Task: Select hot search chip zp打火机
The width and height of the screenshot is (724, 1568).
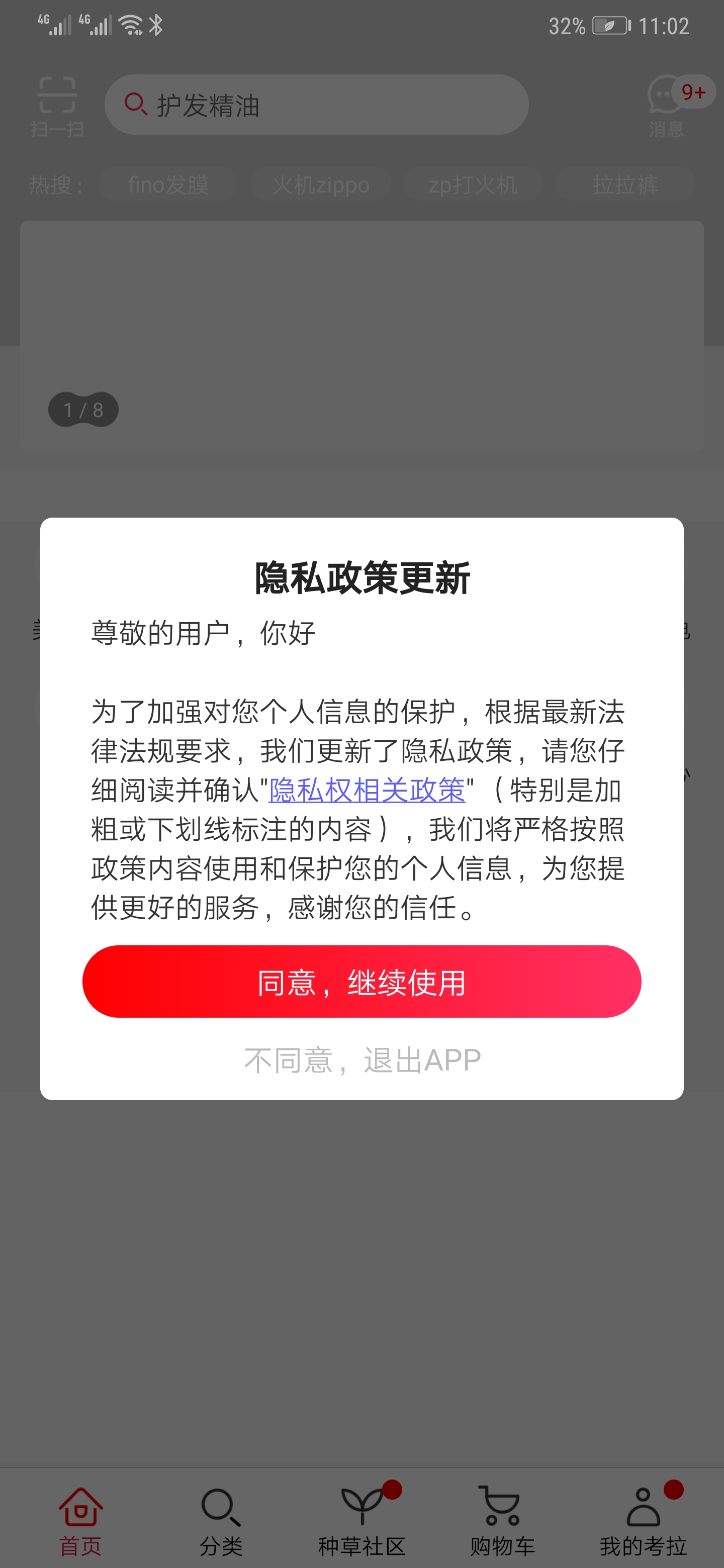Action: click(473, 184)
